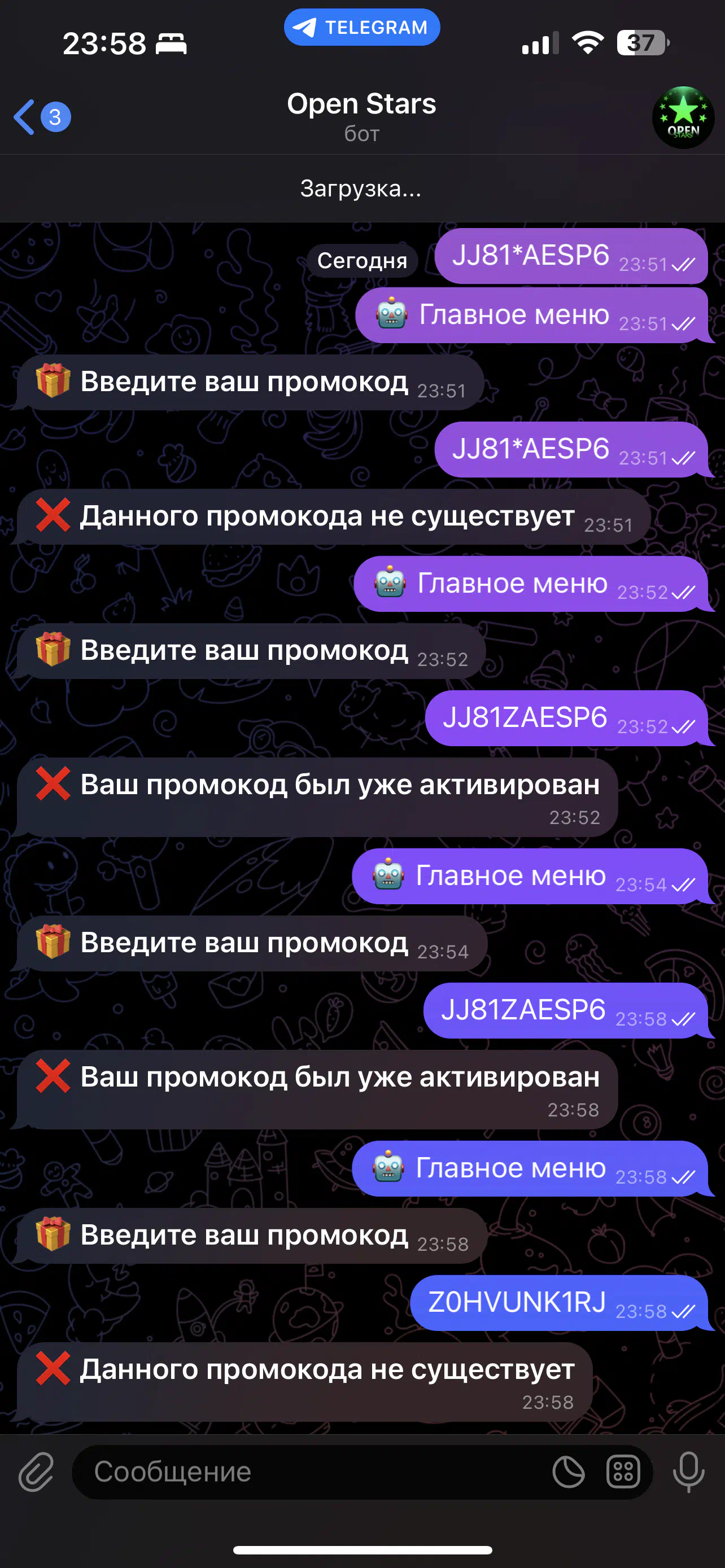Show the bot keyboard grid button
725x1568 pixels.
(x=623, y=1472)
